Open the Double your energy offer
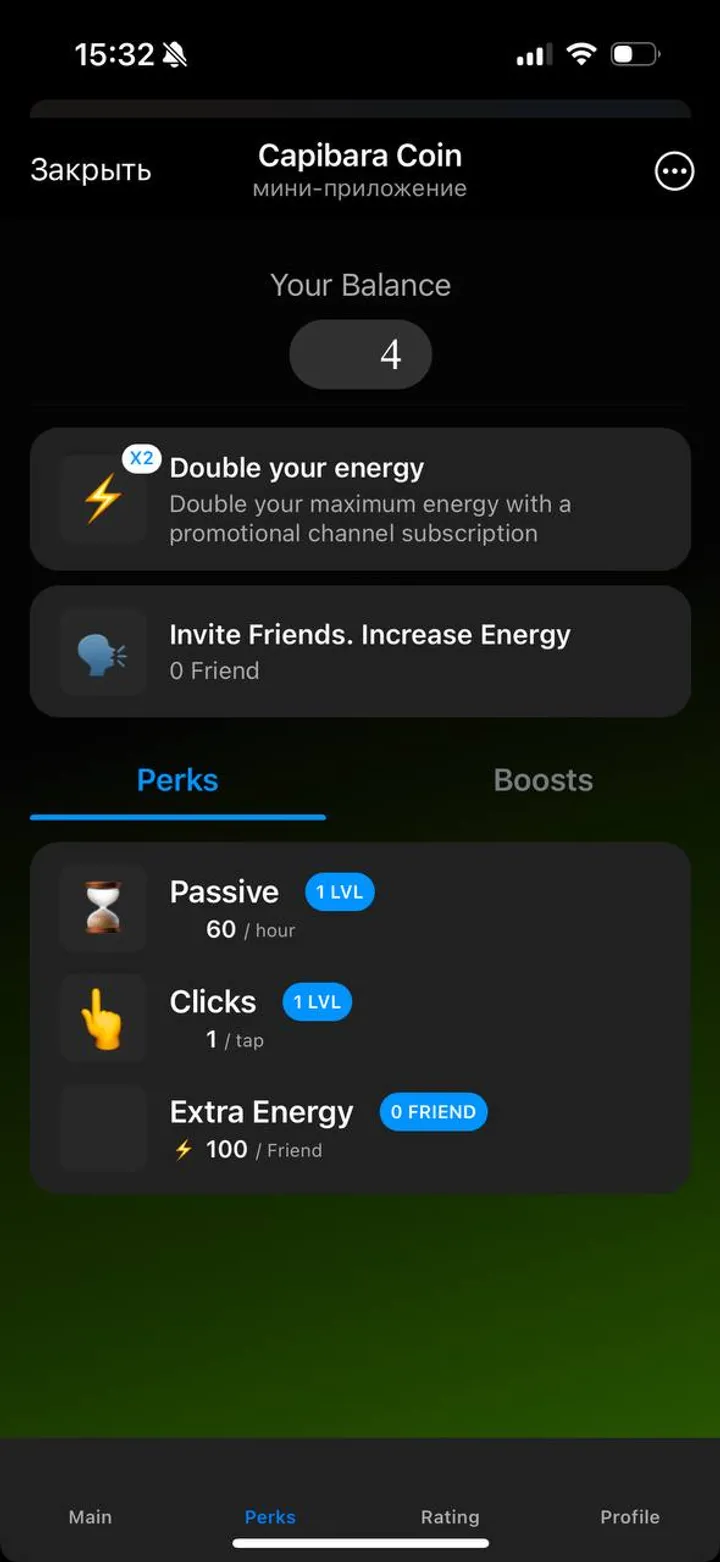 pos(360,497)
